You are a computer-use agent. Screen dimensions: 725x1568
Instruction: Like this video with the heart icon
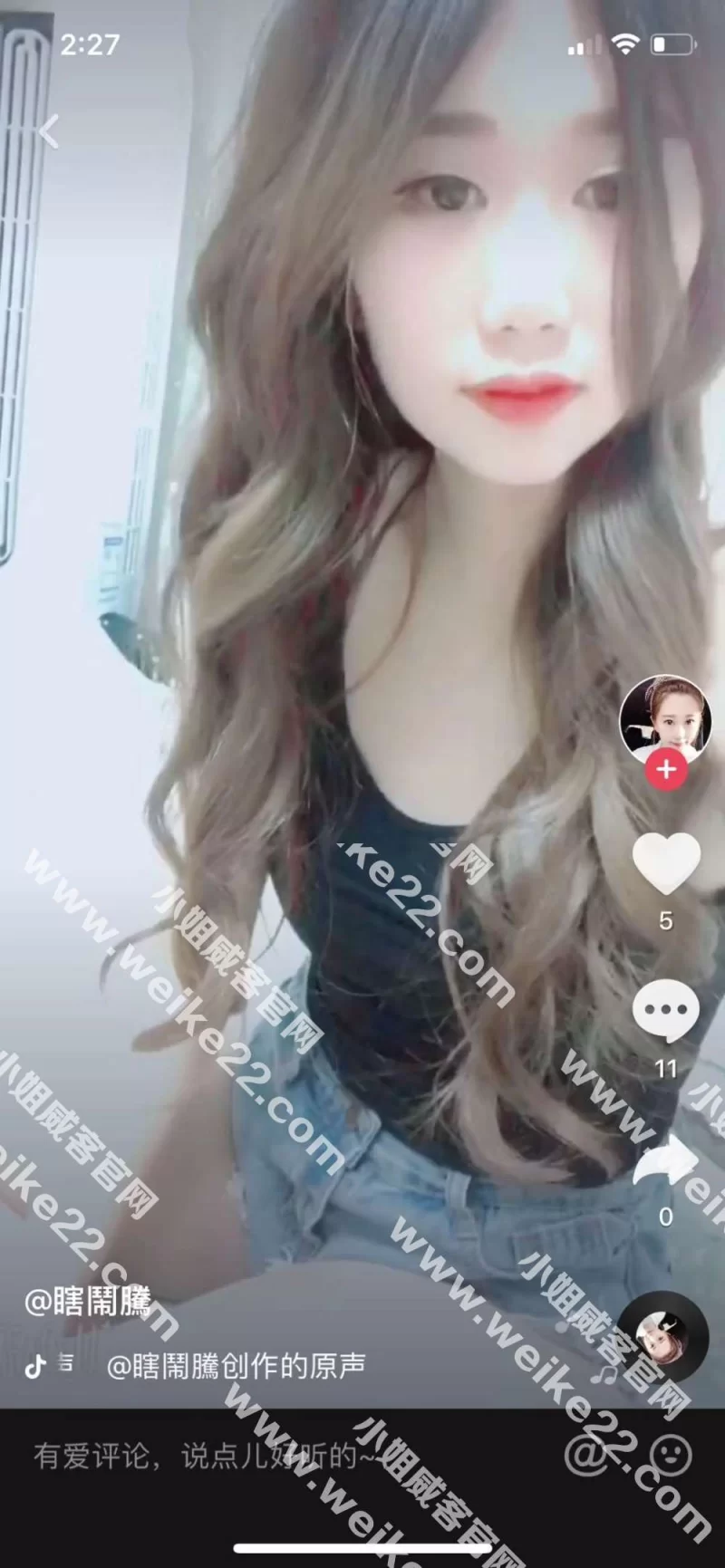pyautogui.click(x=666, y=862)
